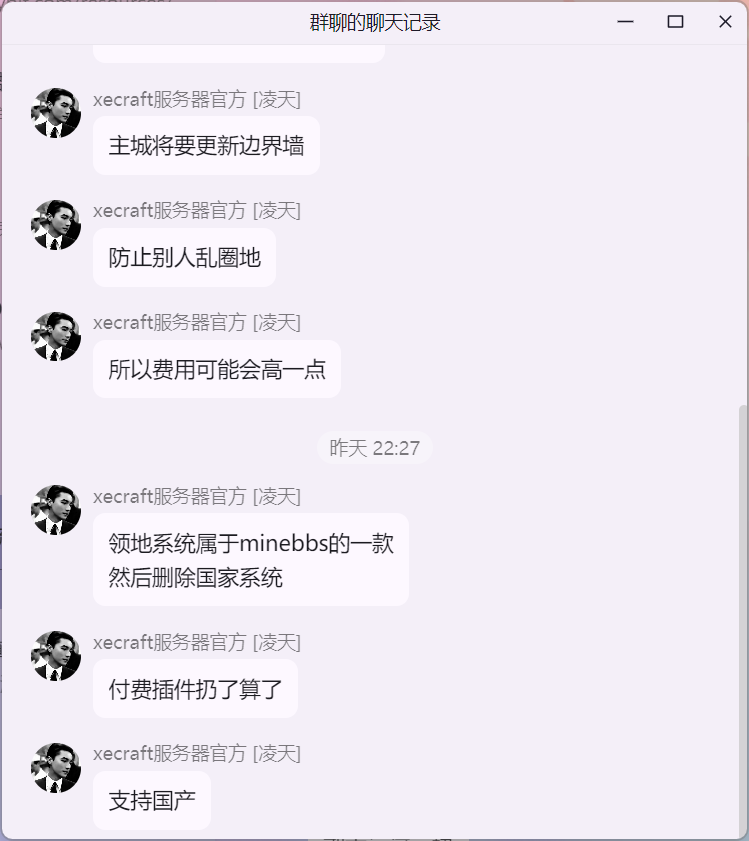Maximize the chat record window

[x=675, y=22]
